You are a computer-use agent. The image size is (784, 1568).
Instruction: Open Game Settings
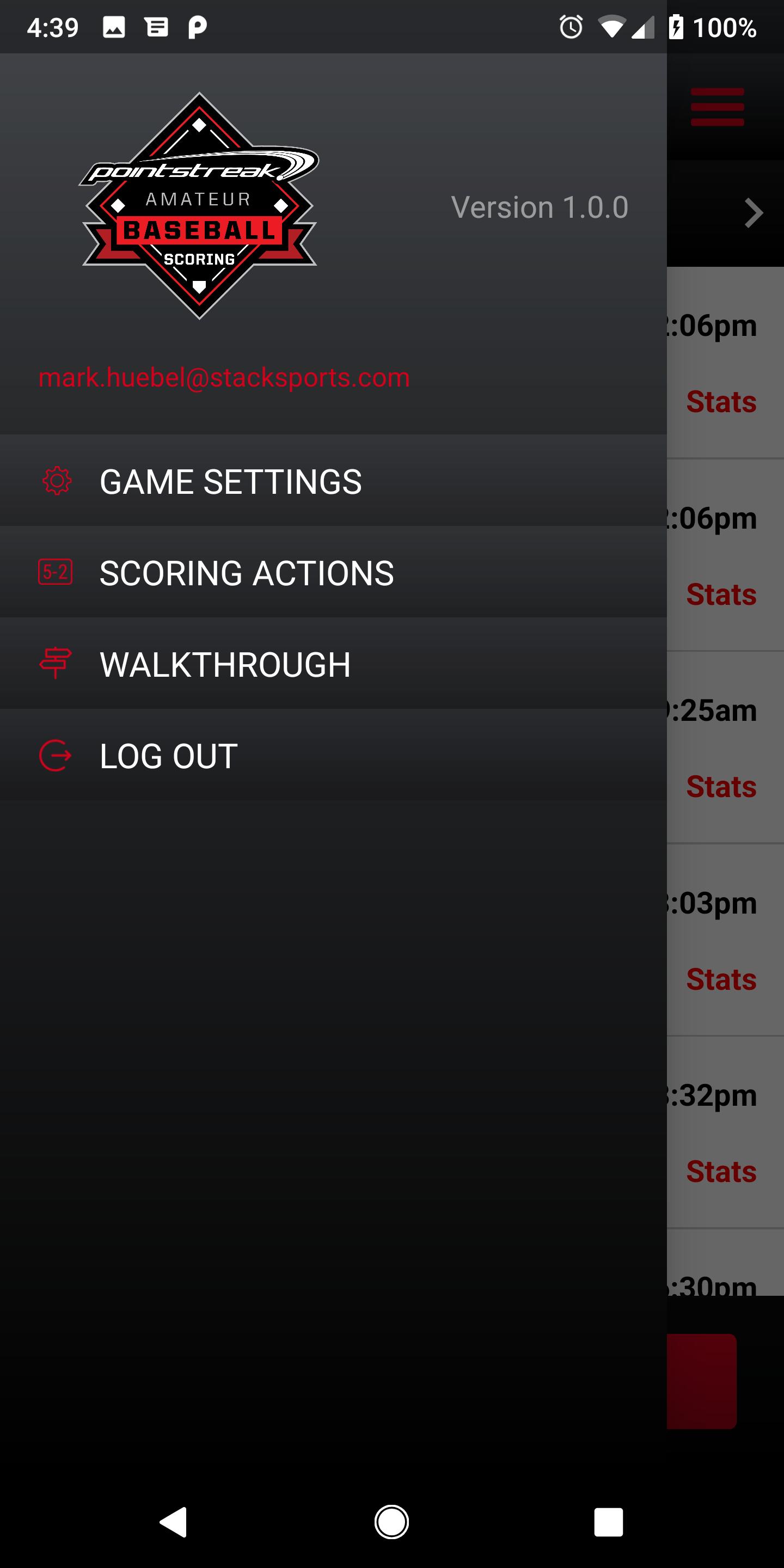[333, 481]
